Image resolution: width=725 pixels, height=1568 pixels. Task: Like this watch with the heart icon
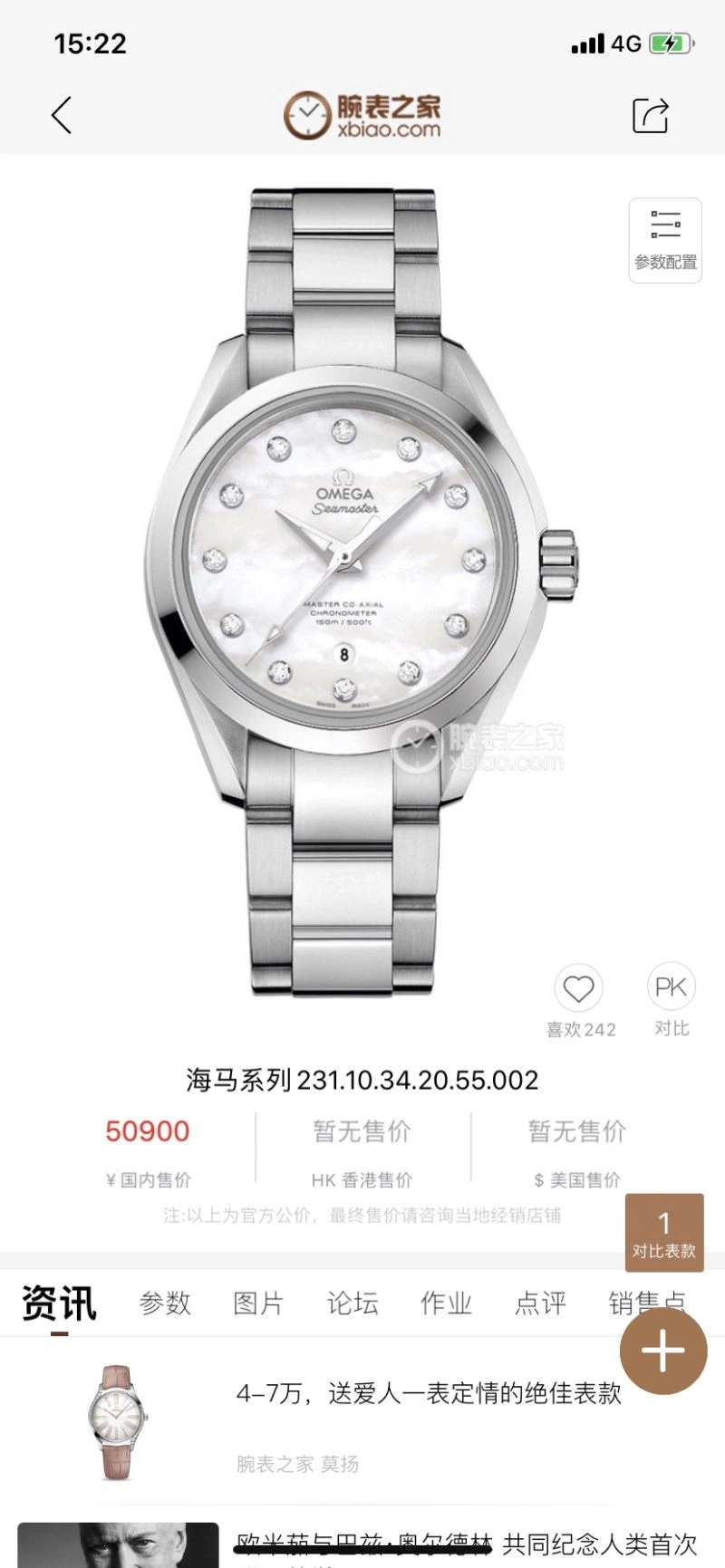578,989
